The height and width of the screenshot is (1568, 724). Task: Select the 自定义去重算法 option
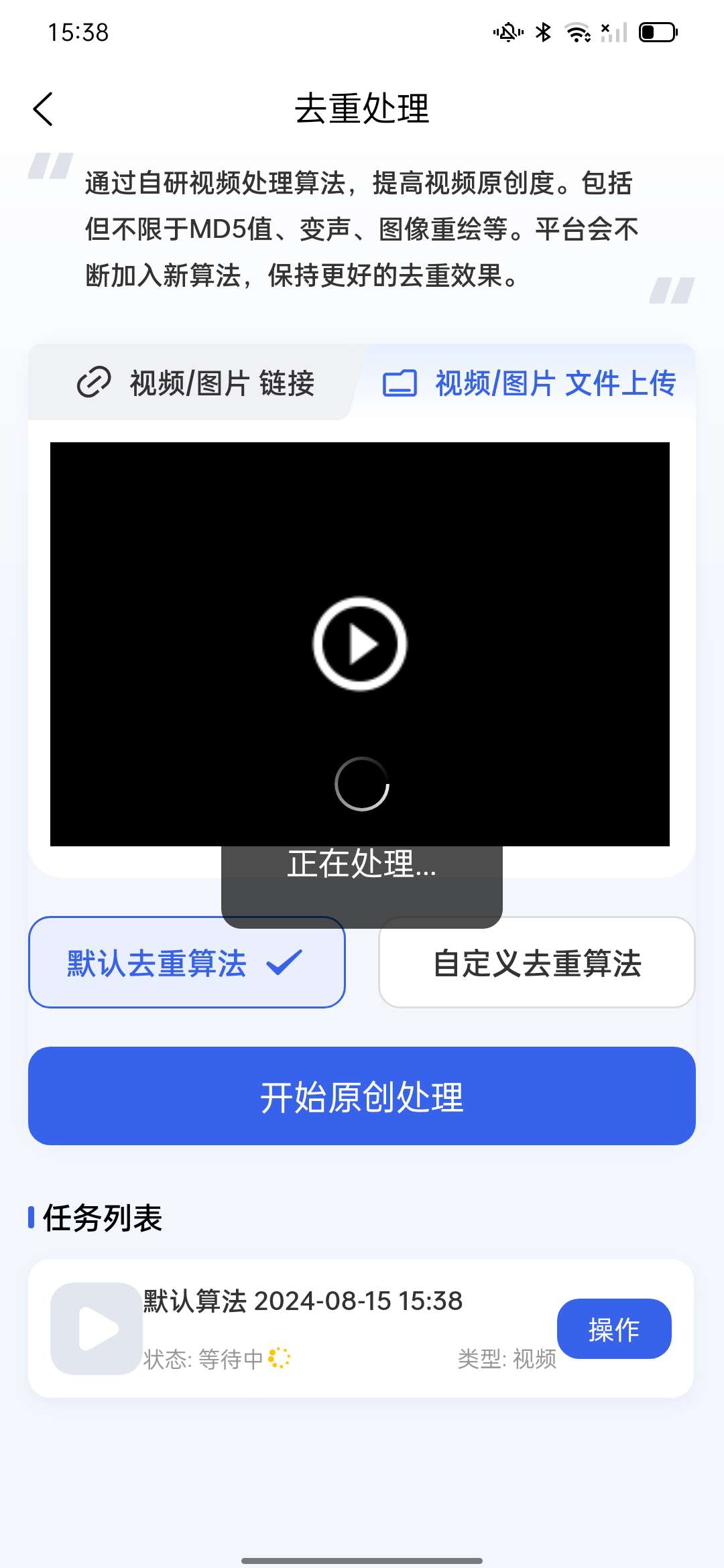coord(537,962)
